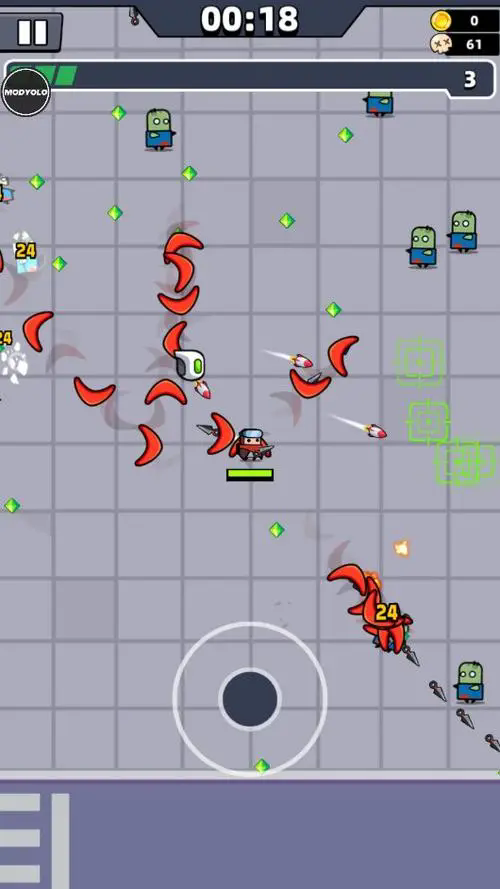
Task: Tap the virtual joystick knob
Action: 250,699
